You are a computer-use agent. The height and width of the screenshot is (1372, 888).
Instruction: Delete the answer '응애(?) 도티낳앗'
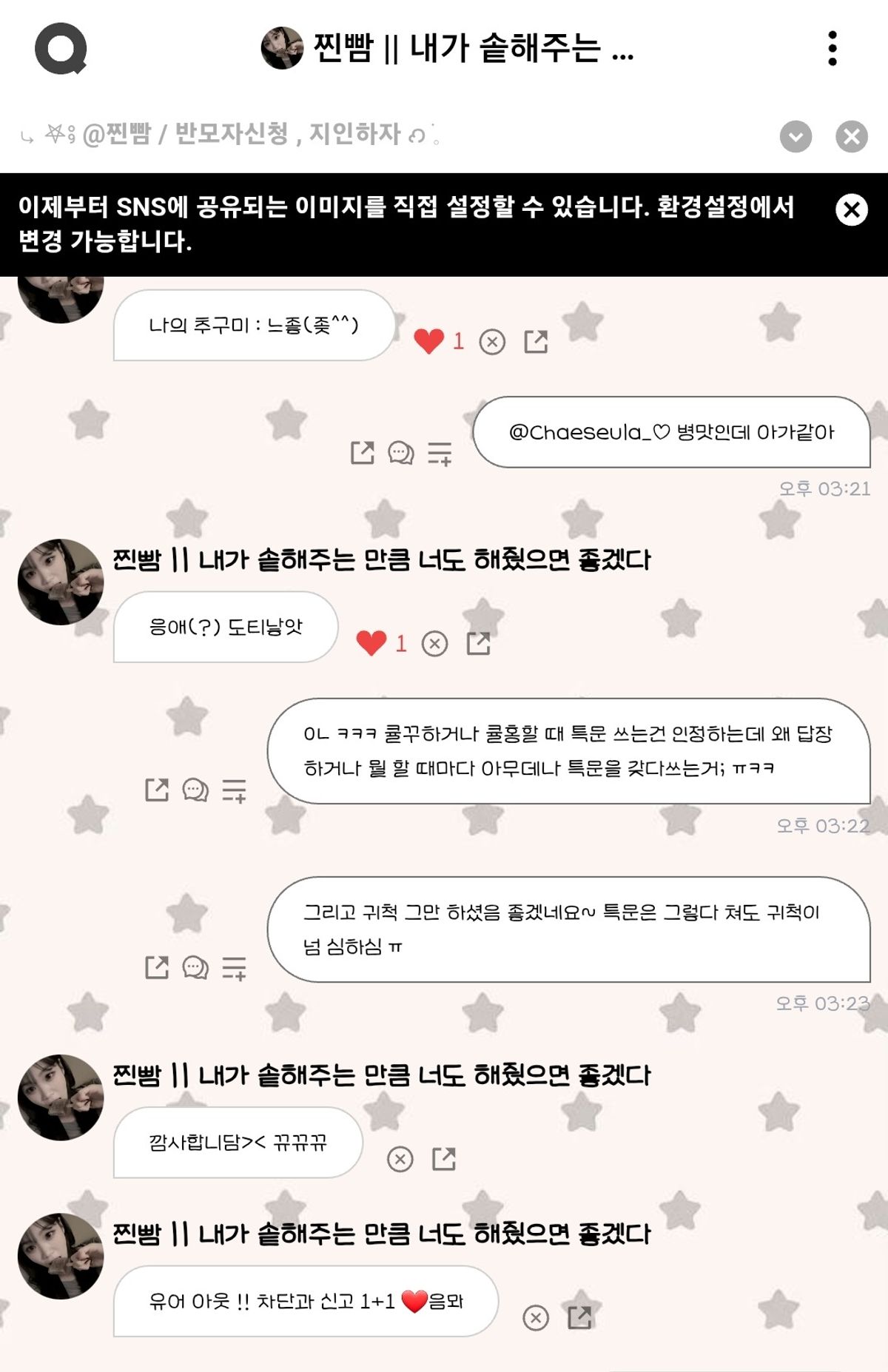435,644
